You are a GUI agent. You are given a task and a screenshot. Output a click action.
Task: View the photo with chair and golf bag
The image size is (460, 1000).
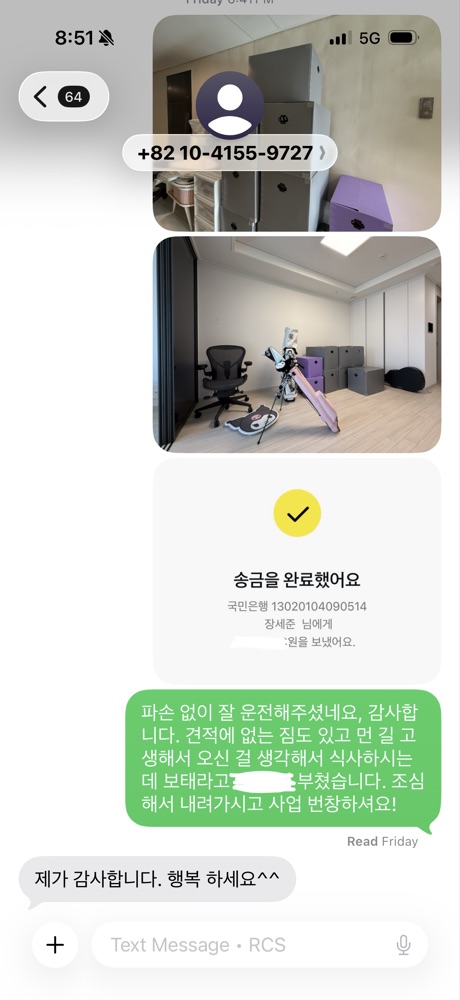click(297, 344)
